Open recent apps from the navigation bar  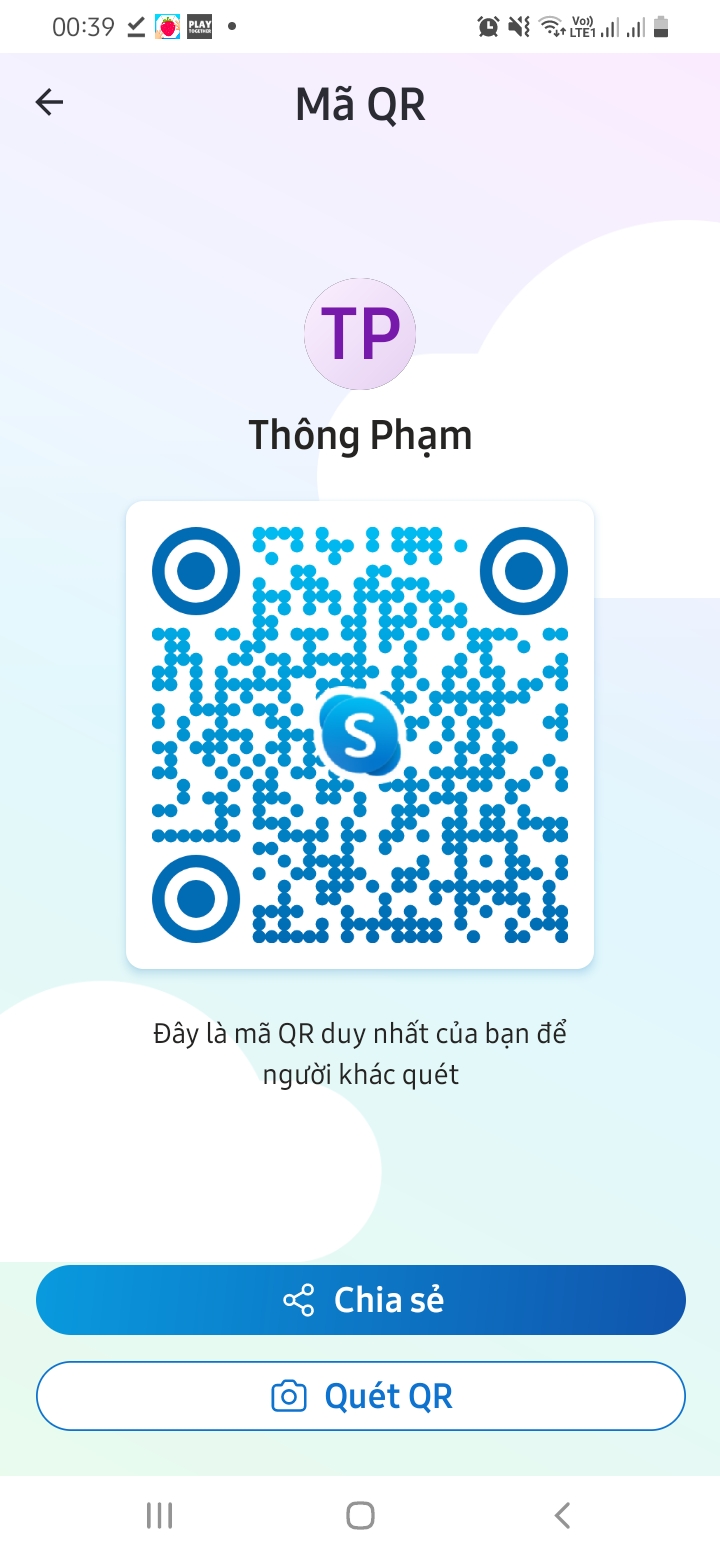[x=159, y=1516]
